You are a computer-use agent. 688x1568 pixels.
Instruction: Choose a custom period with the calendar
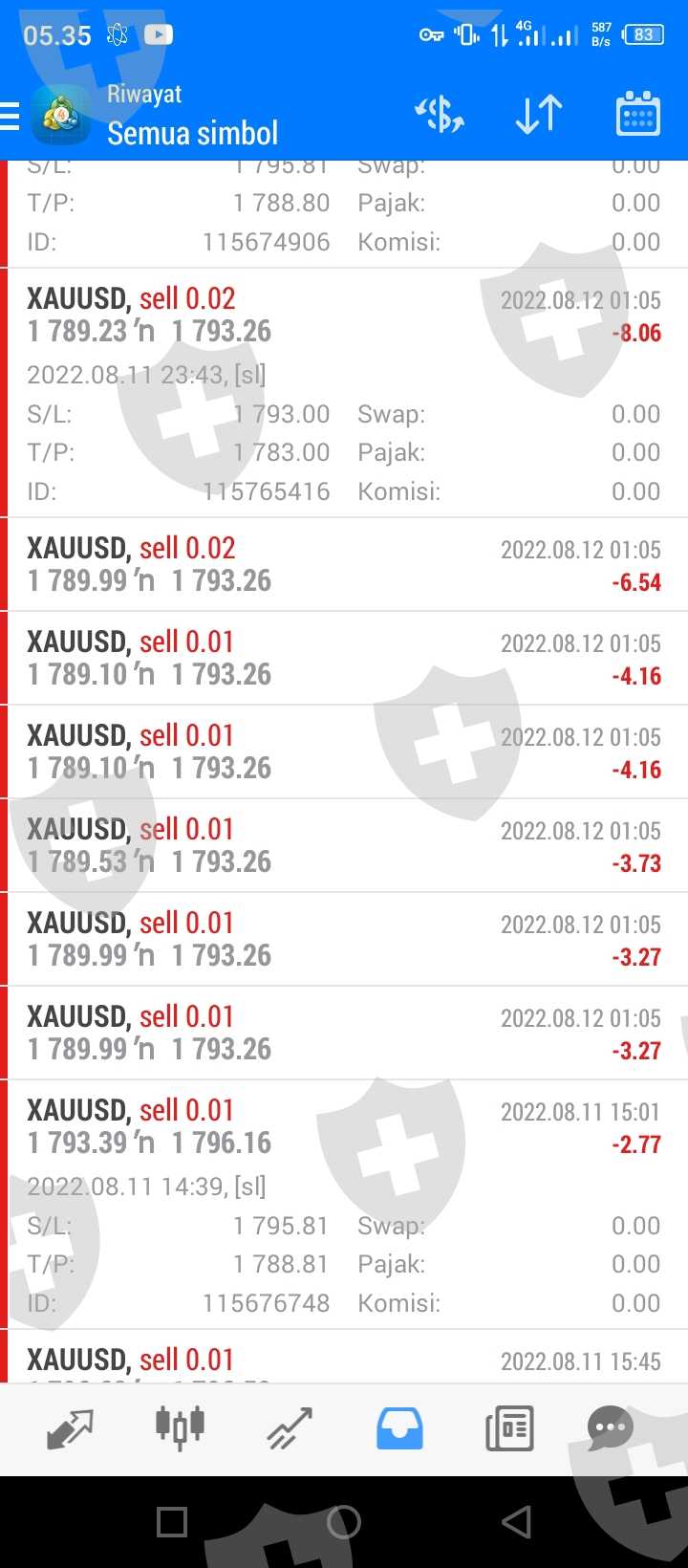pyautogui.click(x=637, y=116)
